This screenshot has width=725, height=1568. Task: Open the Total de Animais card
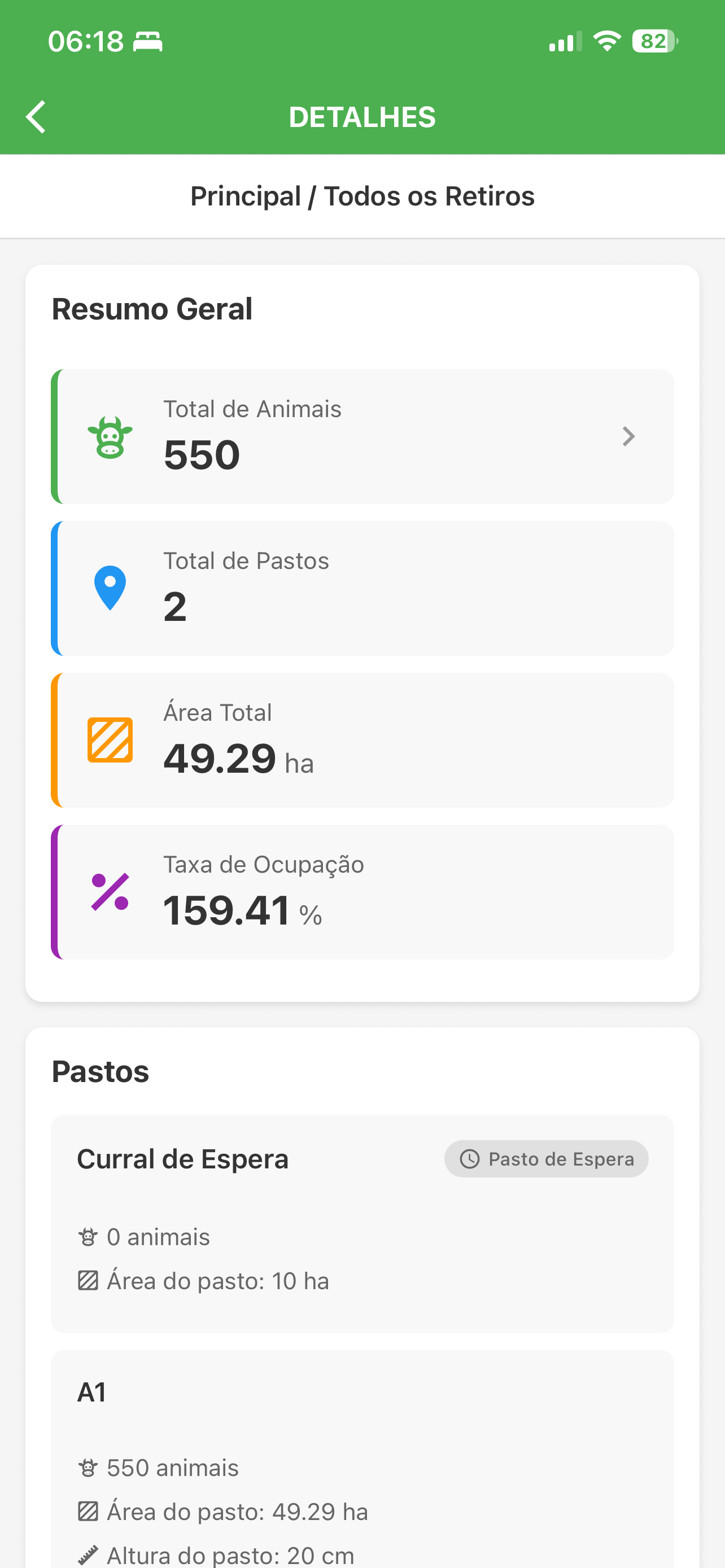tap(363, 436)
